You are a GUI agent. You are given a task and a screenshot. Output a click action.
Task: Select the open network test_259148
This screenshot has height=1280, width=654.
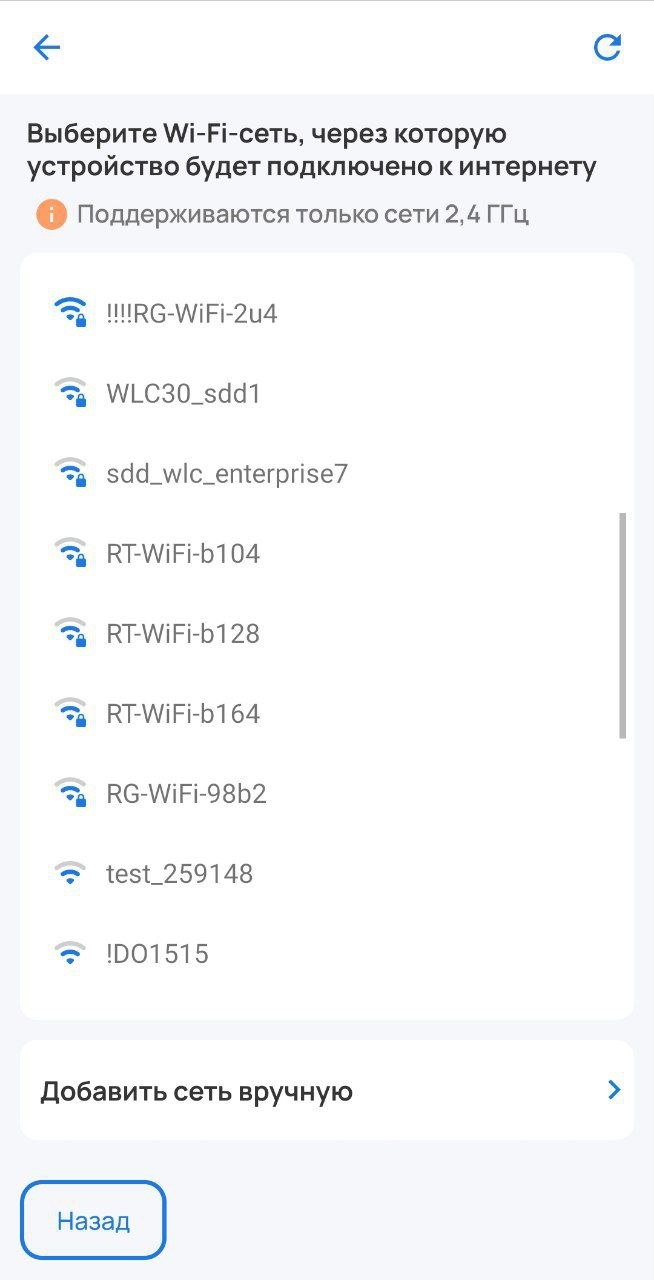[x=179, y=874]
